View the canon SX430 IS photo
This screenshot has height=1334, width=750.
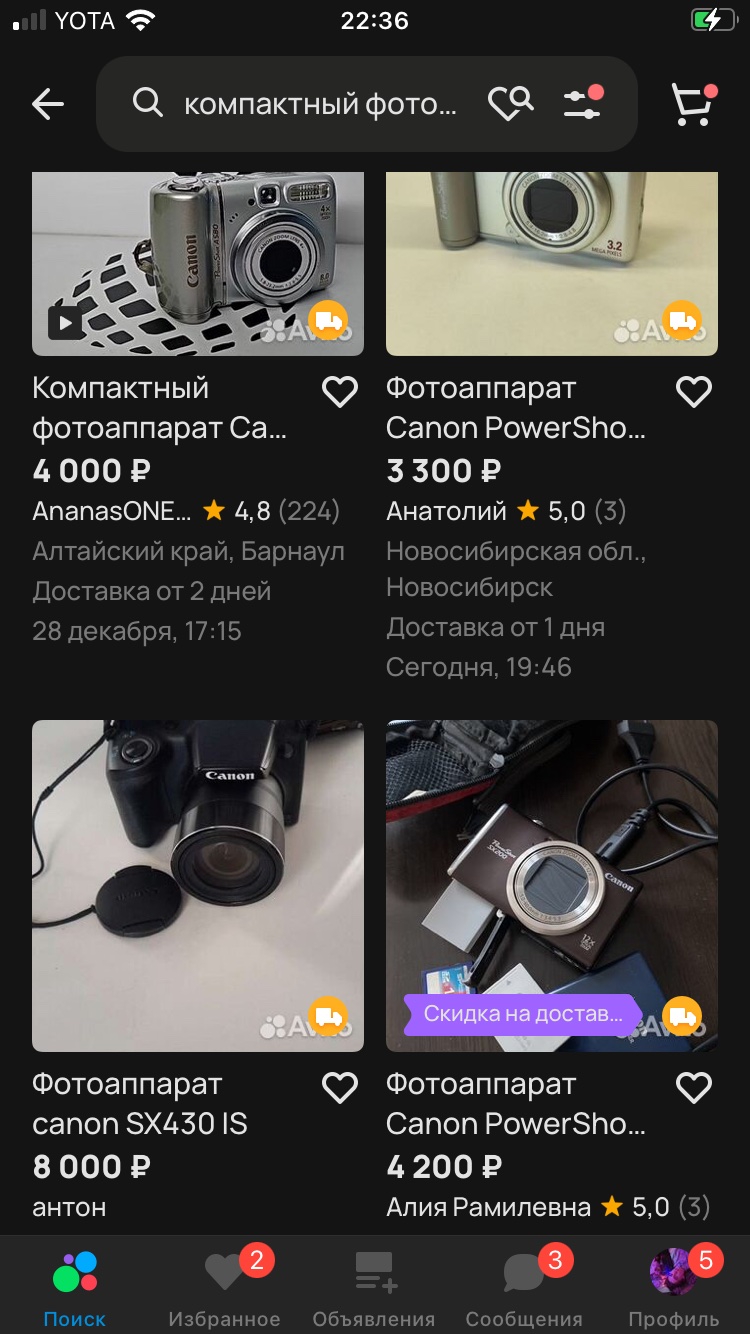click(x=198, y=885)
